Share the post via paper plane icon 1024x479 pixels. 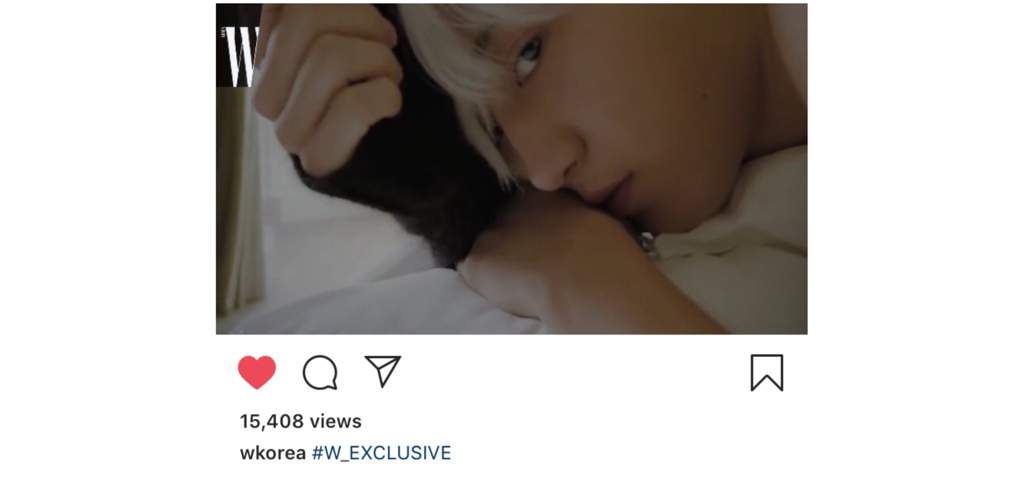(382, 371)
